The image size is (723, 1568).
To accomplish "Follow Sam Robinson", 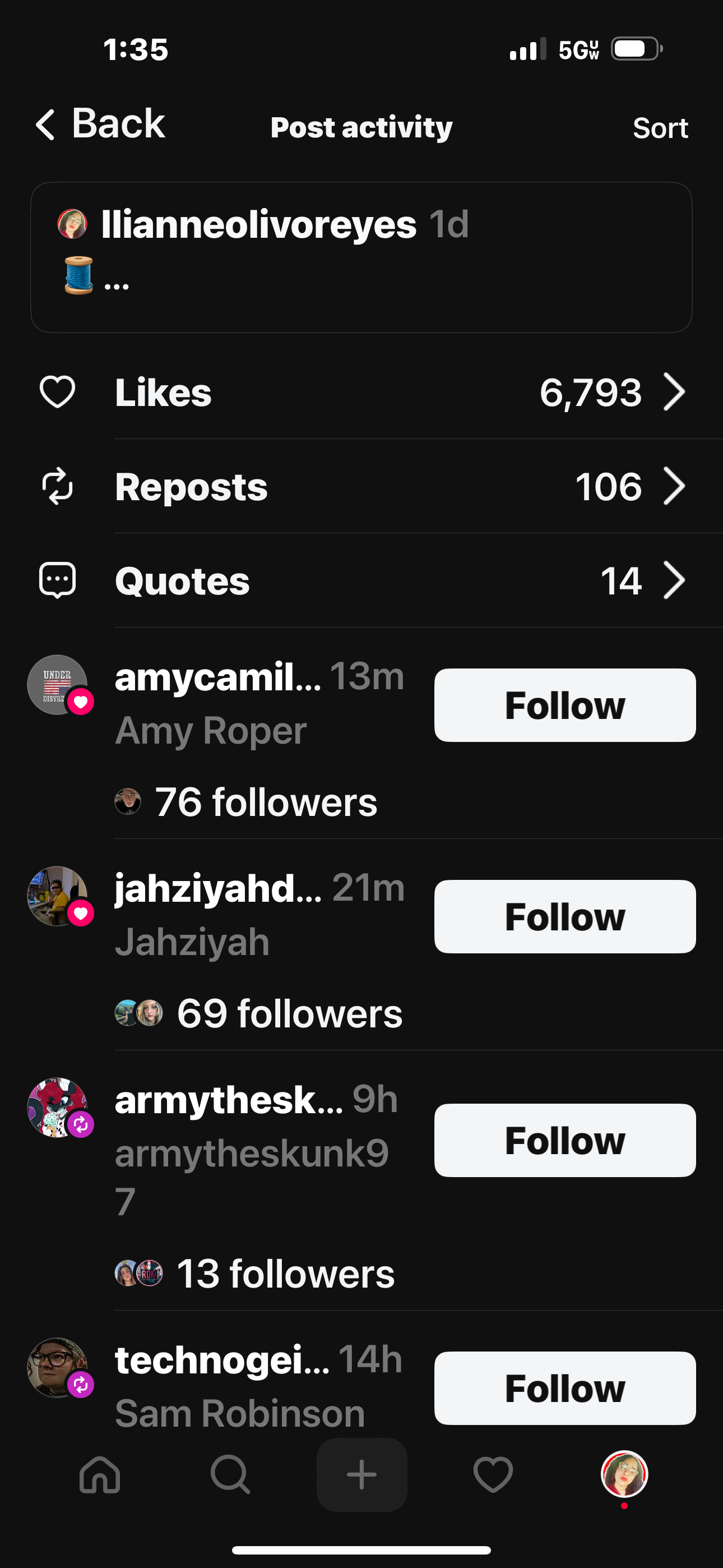I will pyautogui.click(x=564, y=1388).
